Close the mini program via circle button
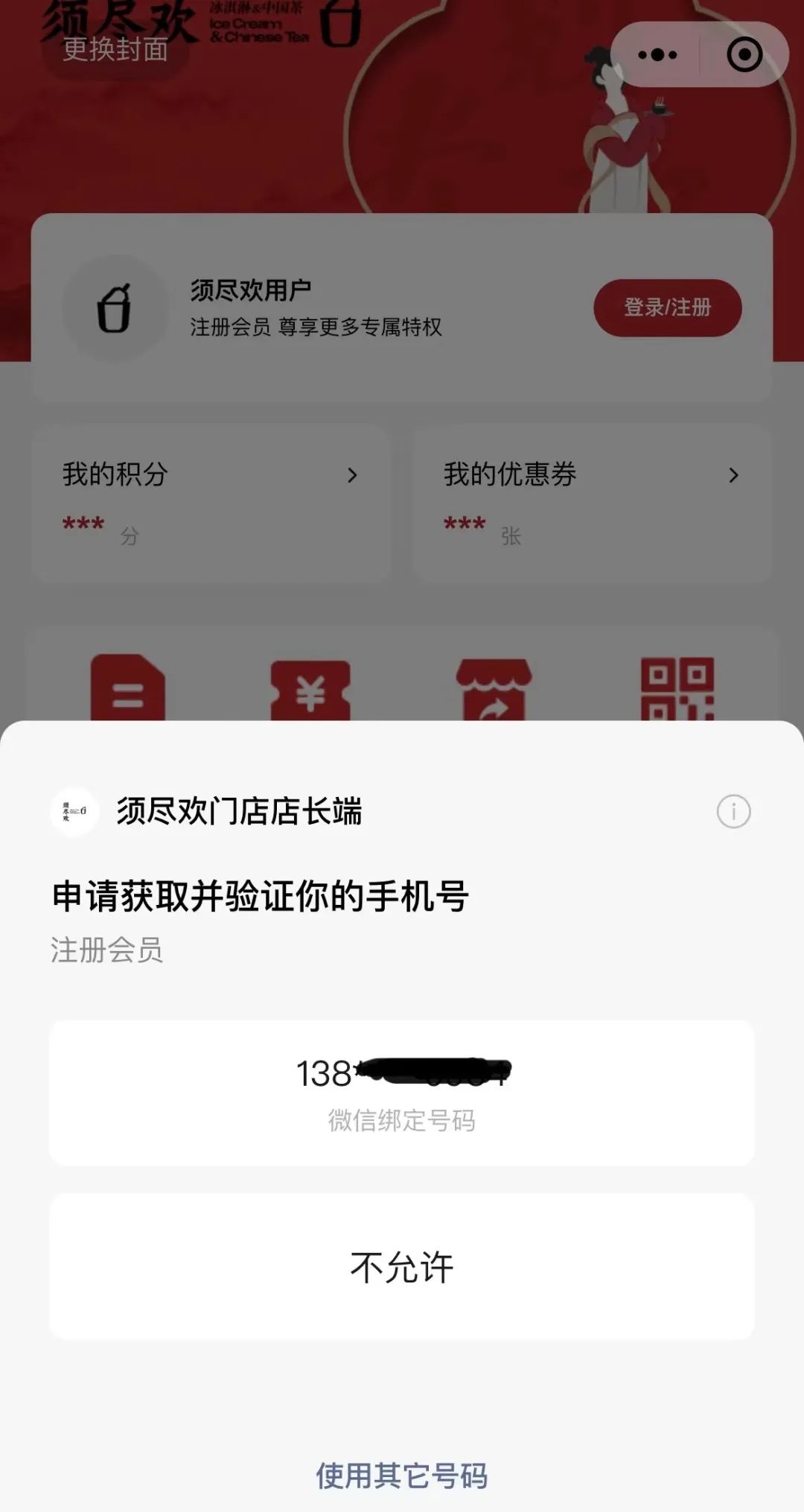 tap(744, 54)
